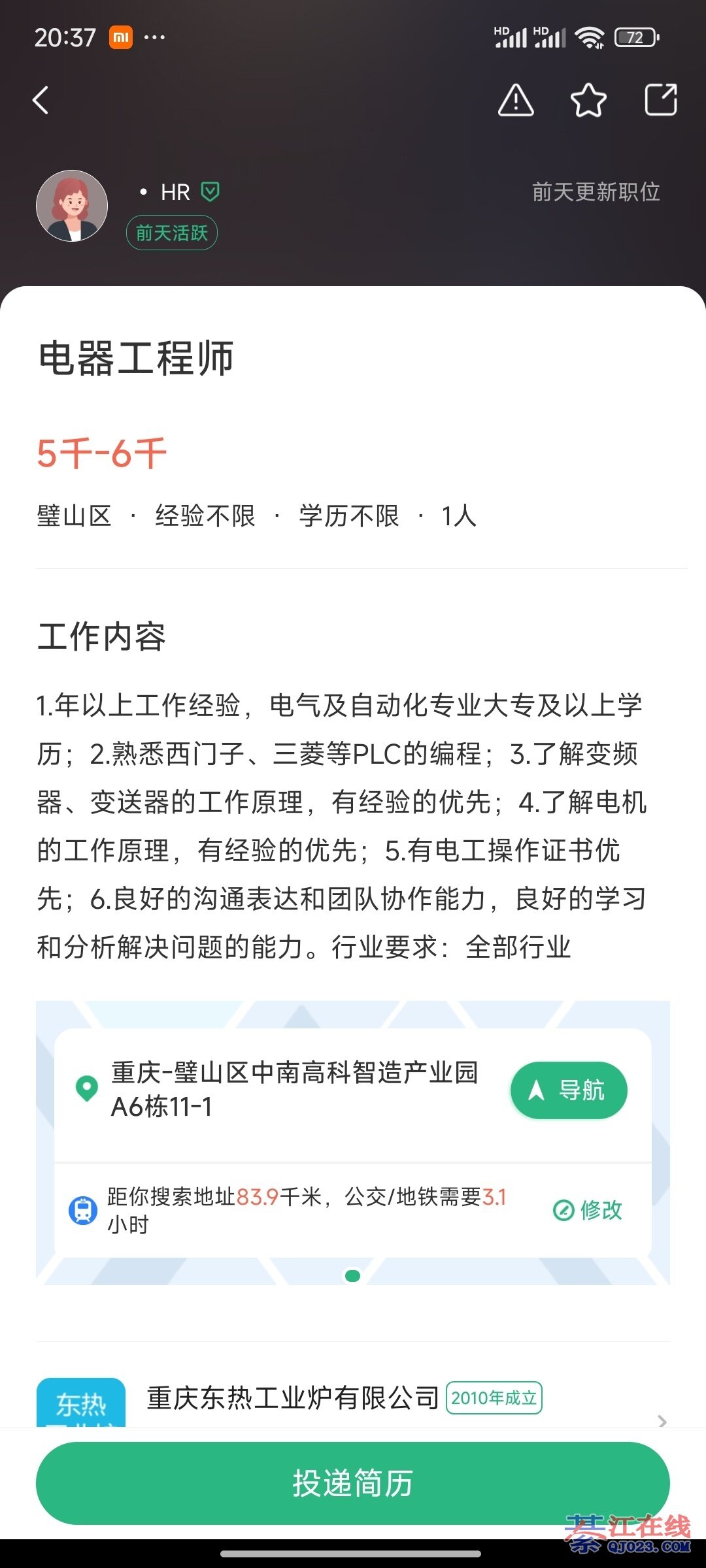This screenshot has width=706, height=1568.
Task: Favorite this job with the star
Action: [588, 101]
